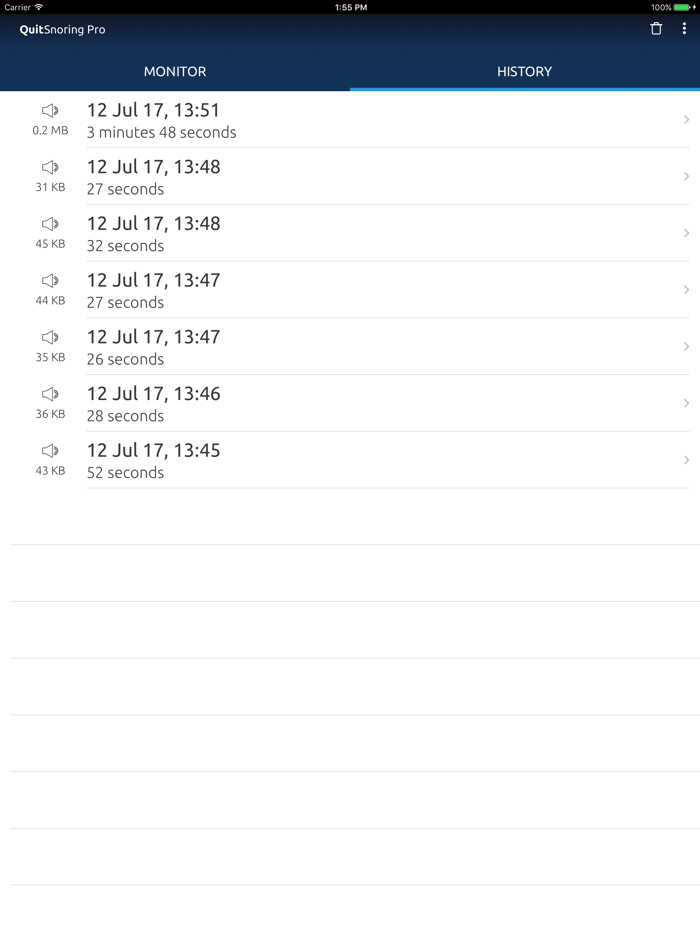
Task: Open the 13:47 recording lasting 27 seconds
Action: point(350,290)
